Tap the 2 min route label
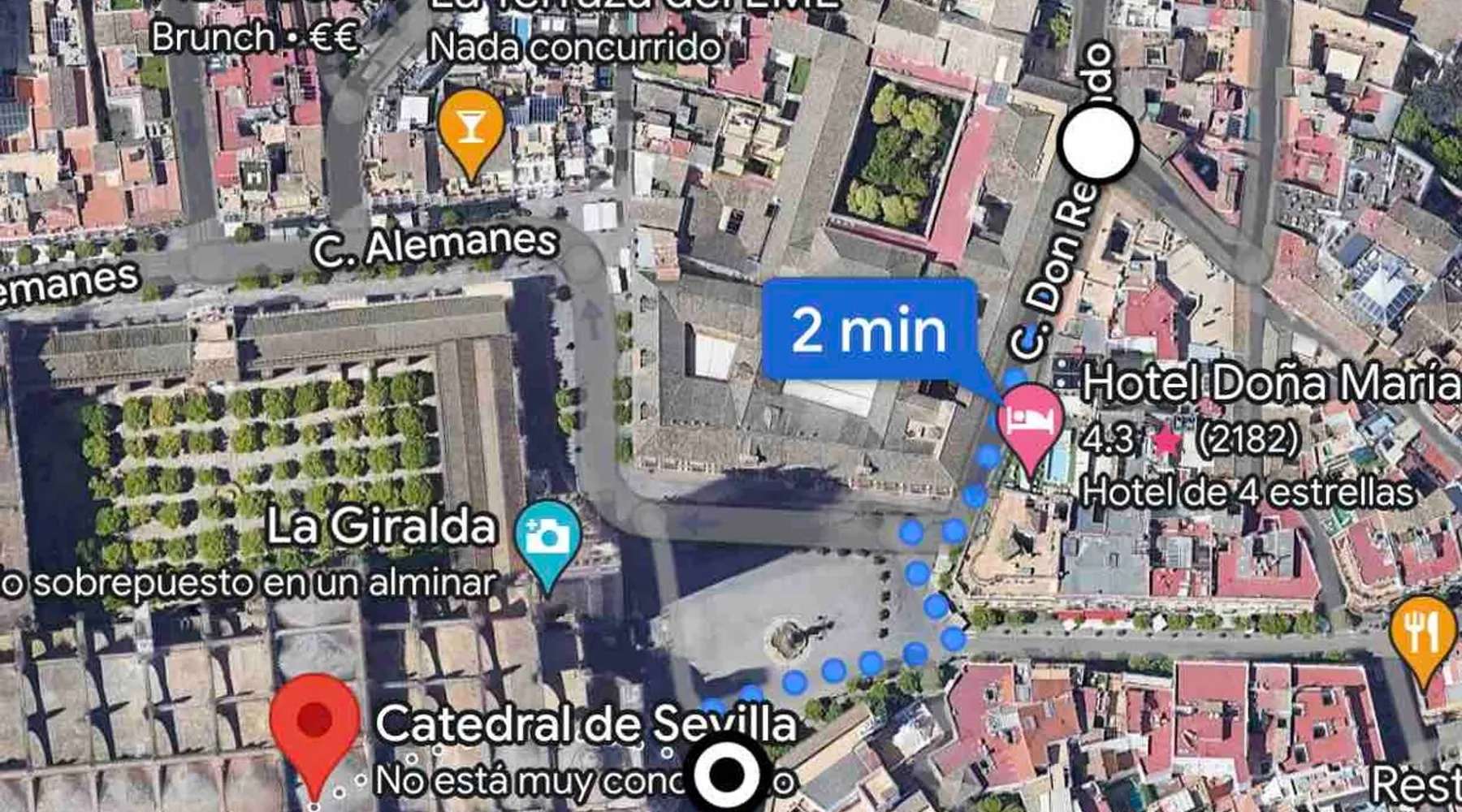The width and height of the screenshot is (1462, 812). [868, 330]
